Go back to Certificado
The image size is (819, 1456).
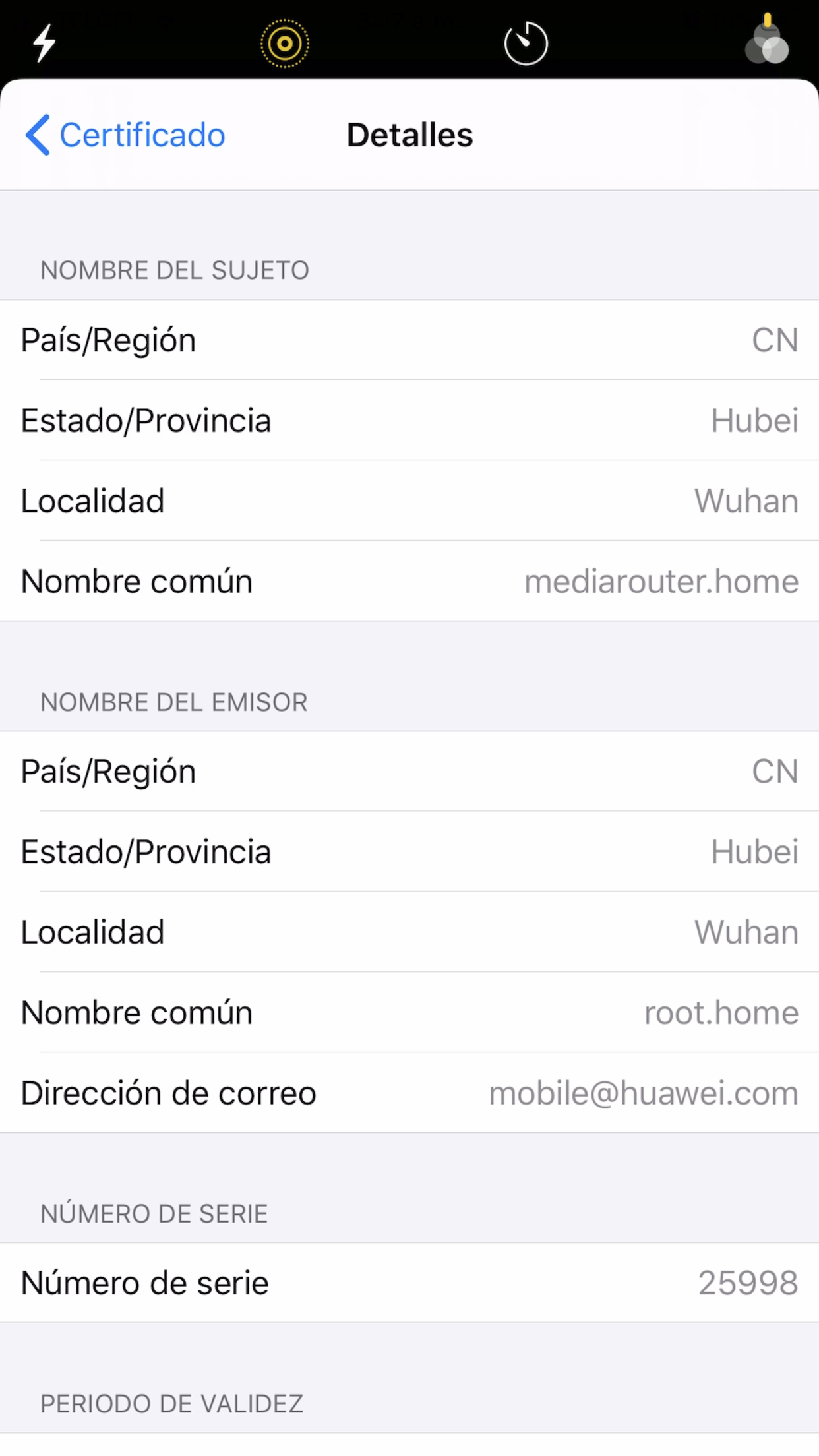pos(125,135)
